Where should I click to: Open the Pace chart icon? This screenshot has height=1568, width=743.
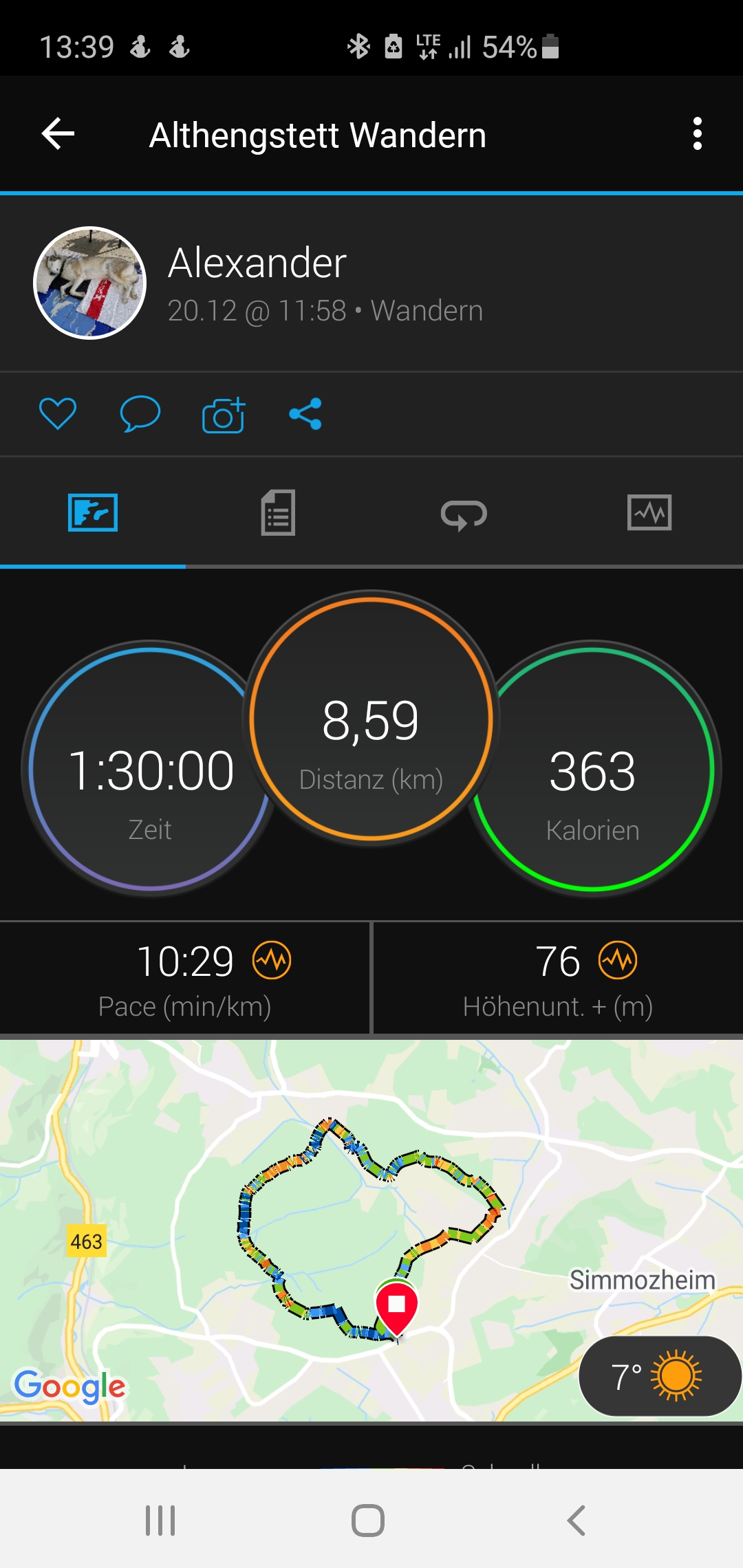click(x=272, y=960)
